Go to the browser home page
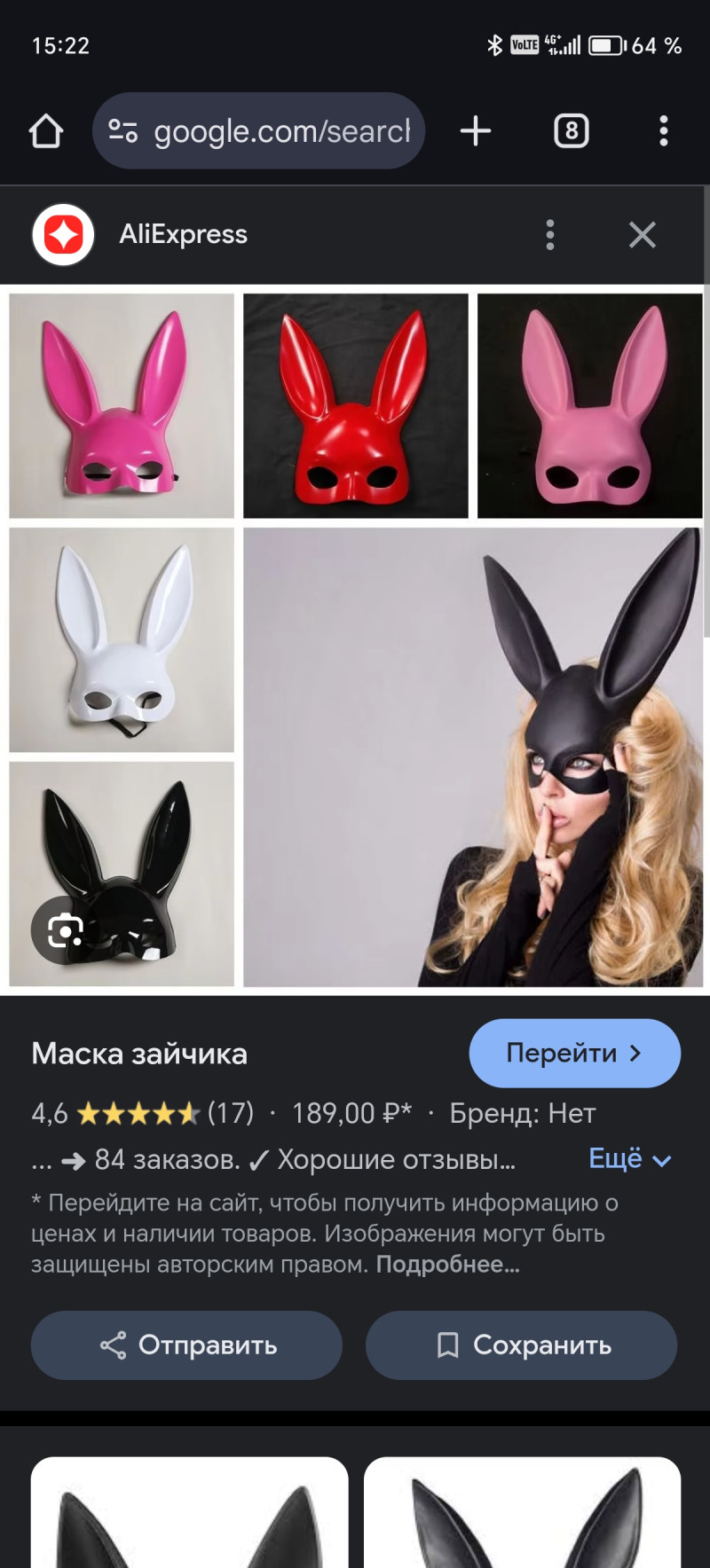Viewport: 710px width, 1568px height. [46, 131]
